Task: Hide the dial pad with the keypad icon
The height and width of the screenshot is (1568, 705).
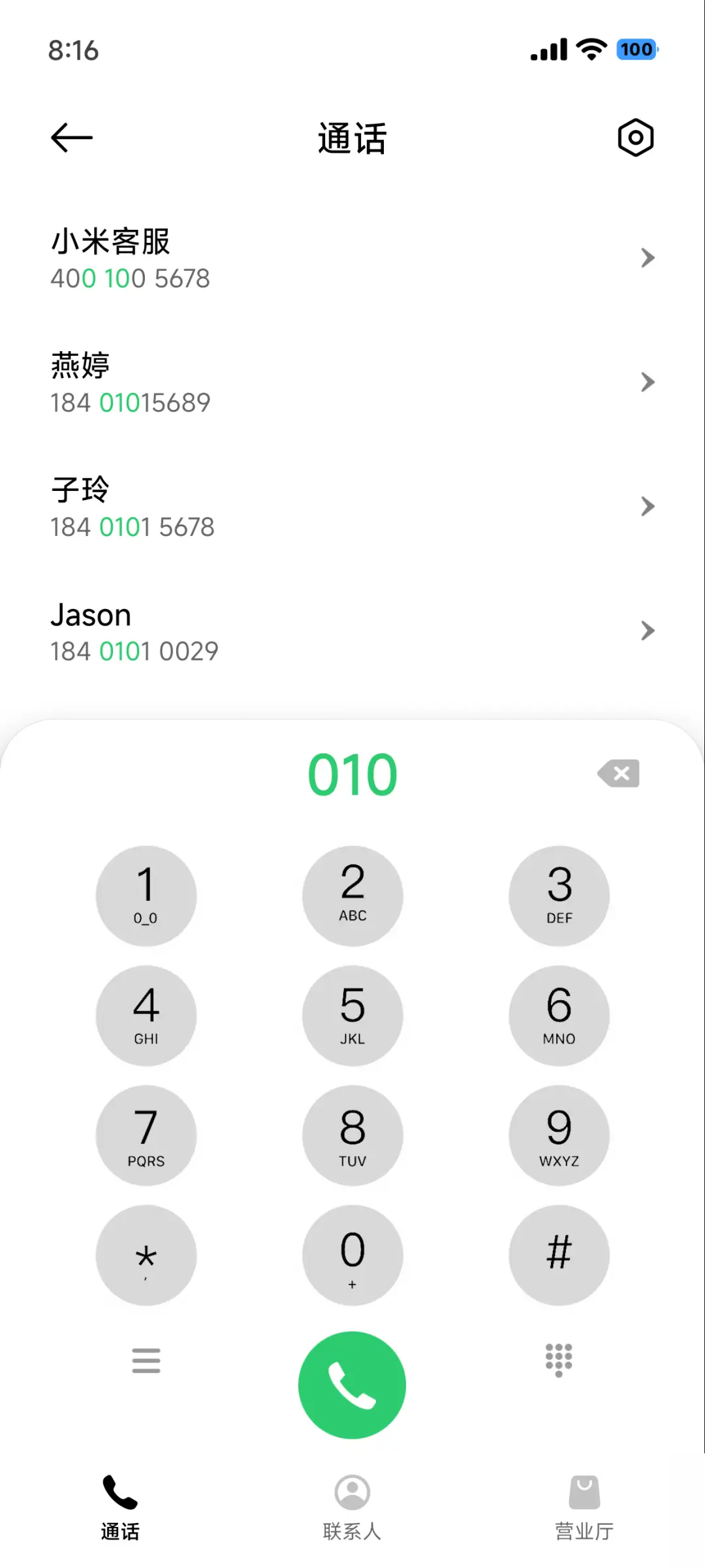Action: [558, 1360]
